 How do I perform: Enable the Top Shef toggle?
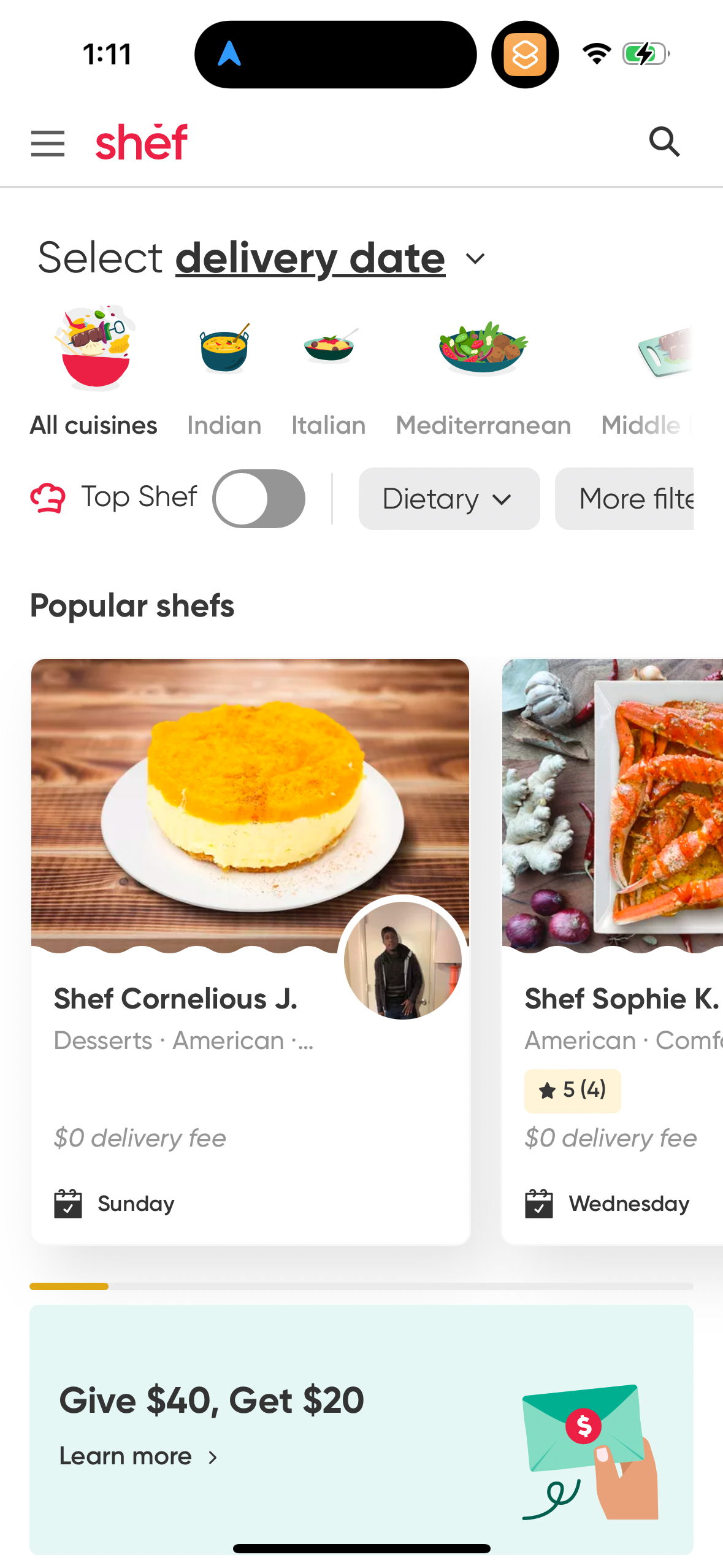pos(258,498)
